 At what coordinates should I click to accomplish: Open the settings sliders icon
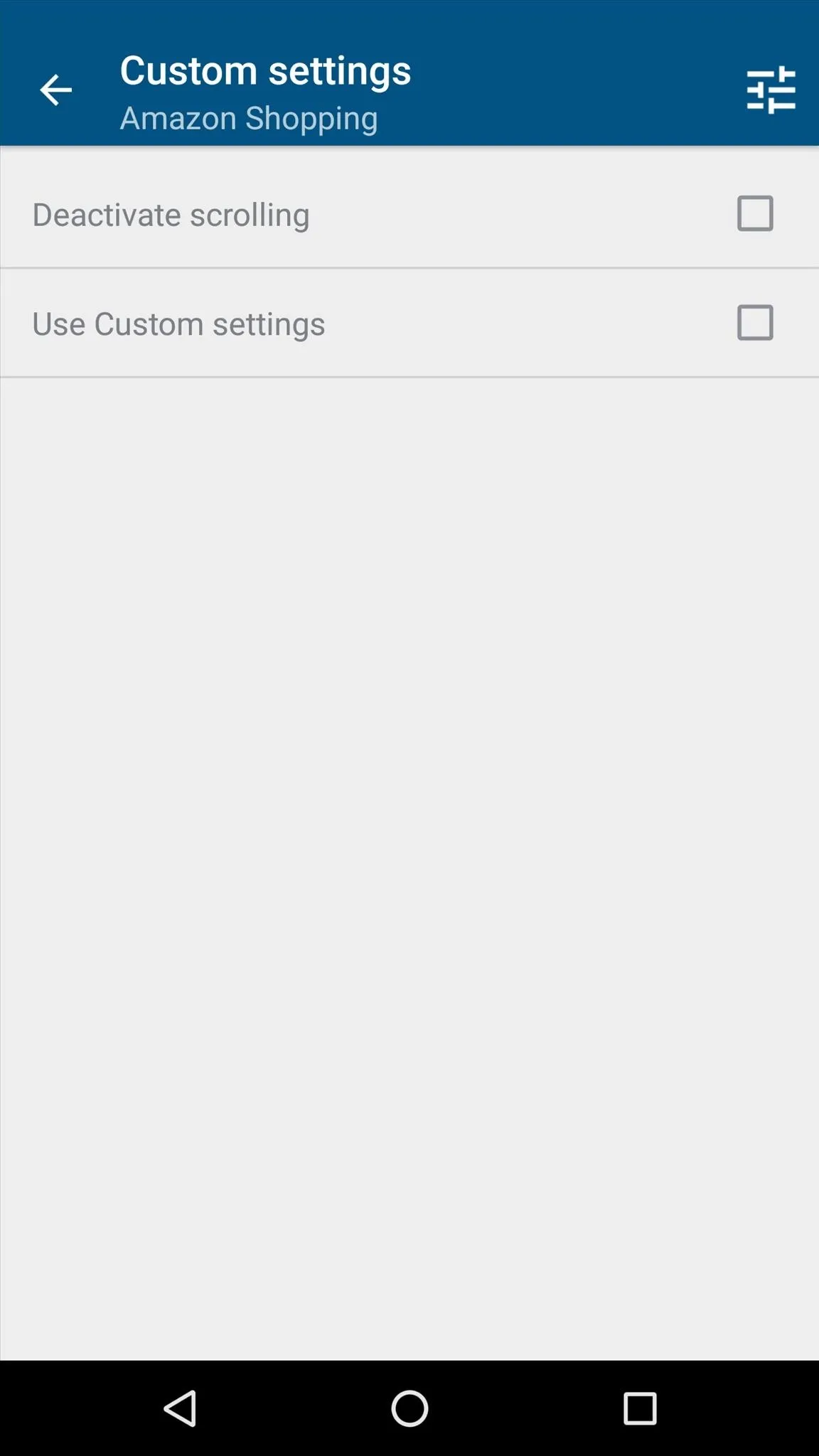point(771,90)
